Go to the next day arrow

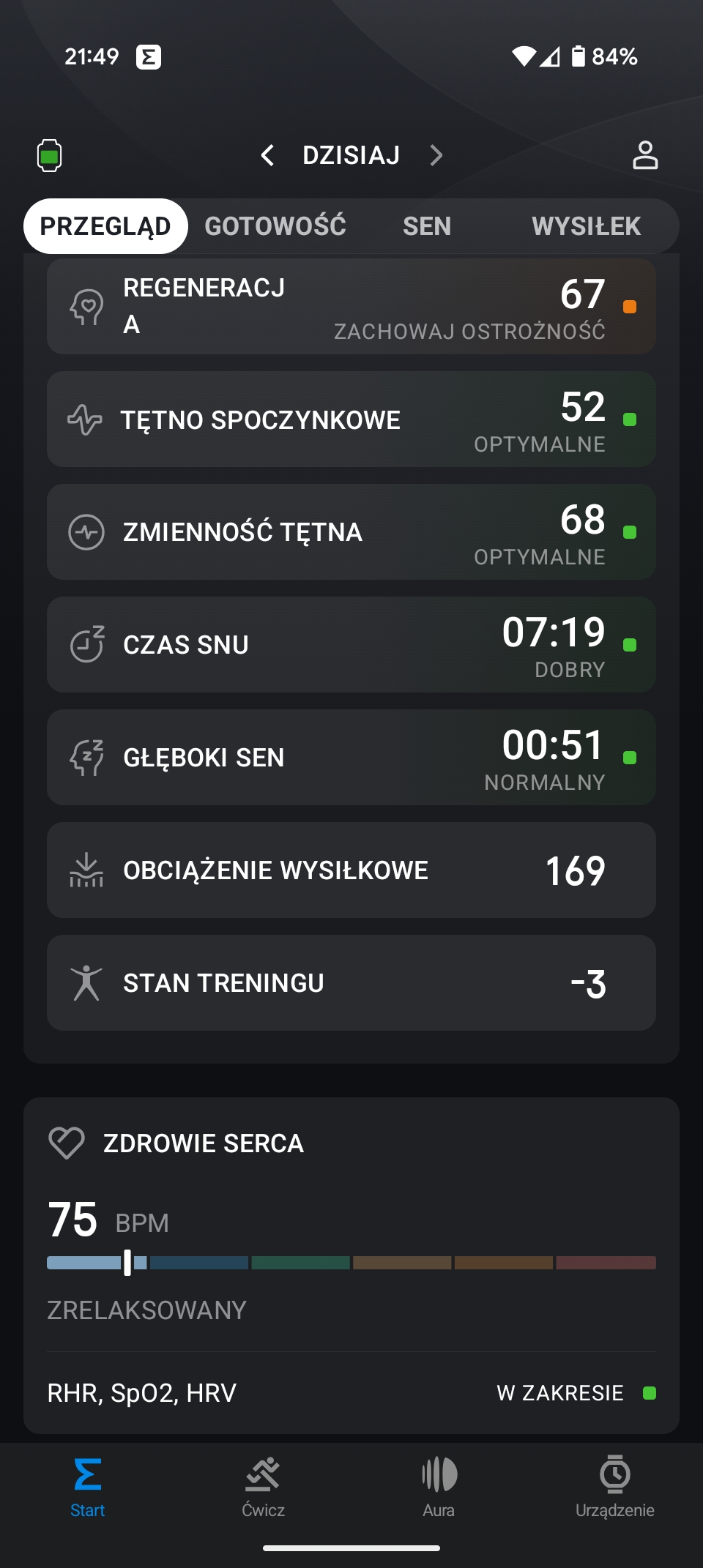(x=436, y=155)
